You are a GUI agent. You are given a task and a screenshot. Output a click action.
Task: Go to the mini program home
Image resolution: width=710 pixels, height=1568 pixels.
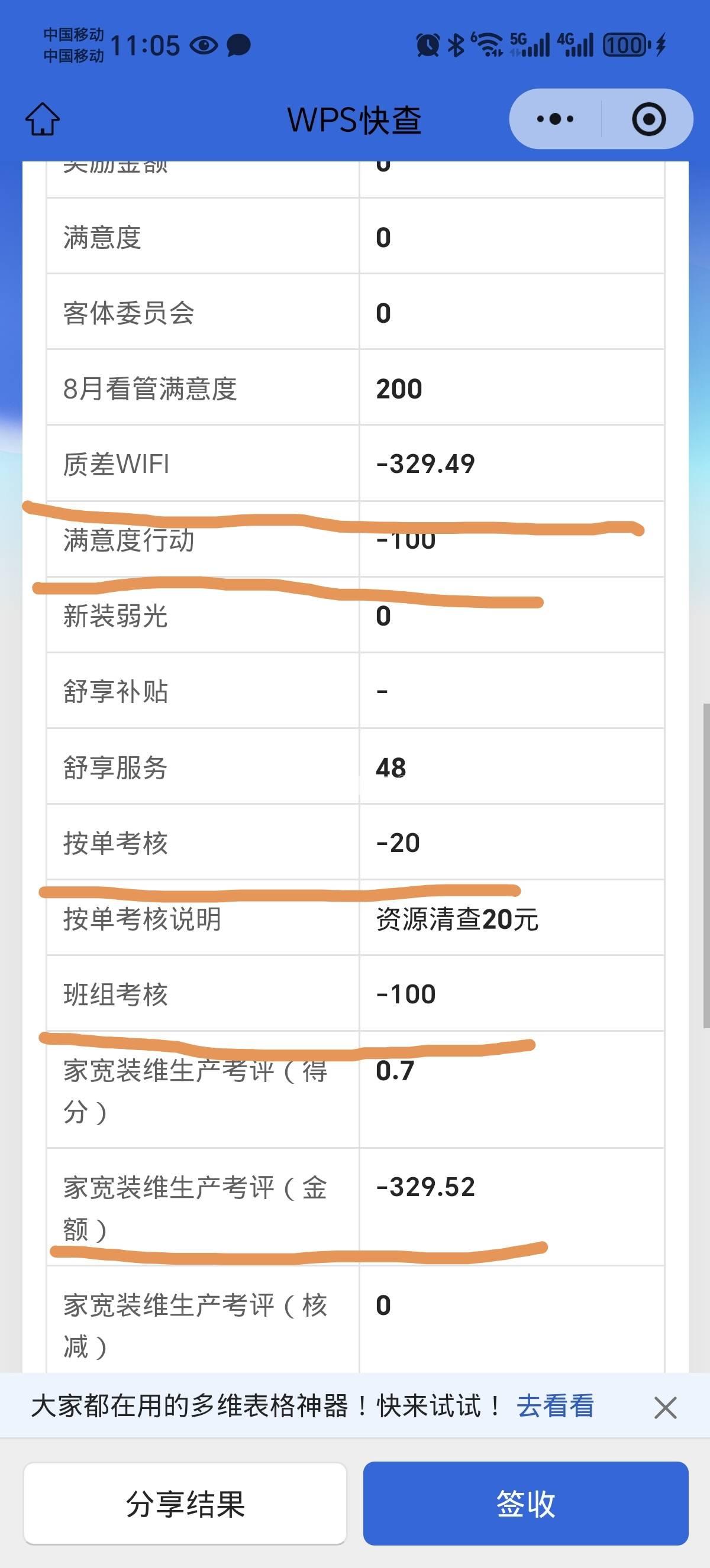tap(43, 119)
